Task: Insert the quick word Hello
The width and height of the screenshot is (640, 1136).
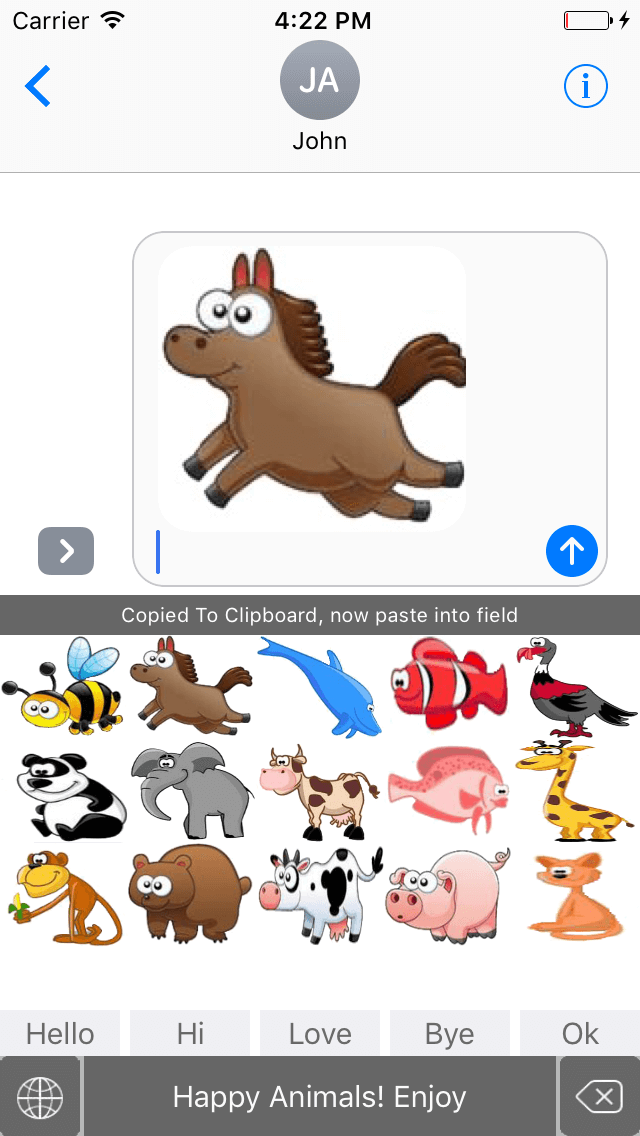Action: click(x=60, y=1033)
